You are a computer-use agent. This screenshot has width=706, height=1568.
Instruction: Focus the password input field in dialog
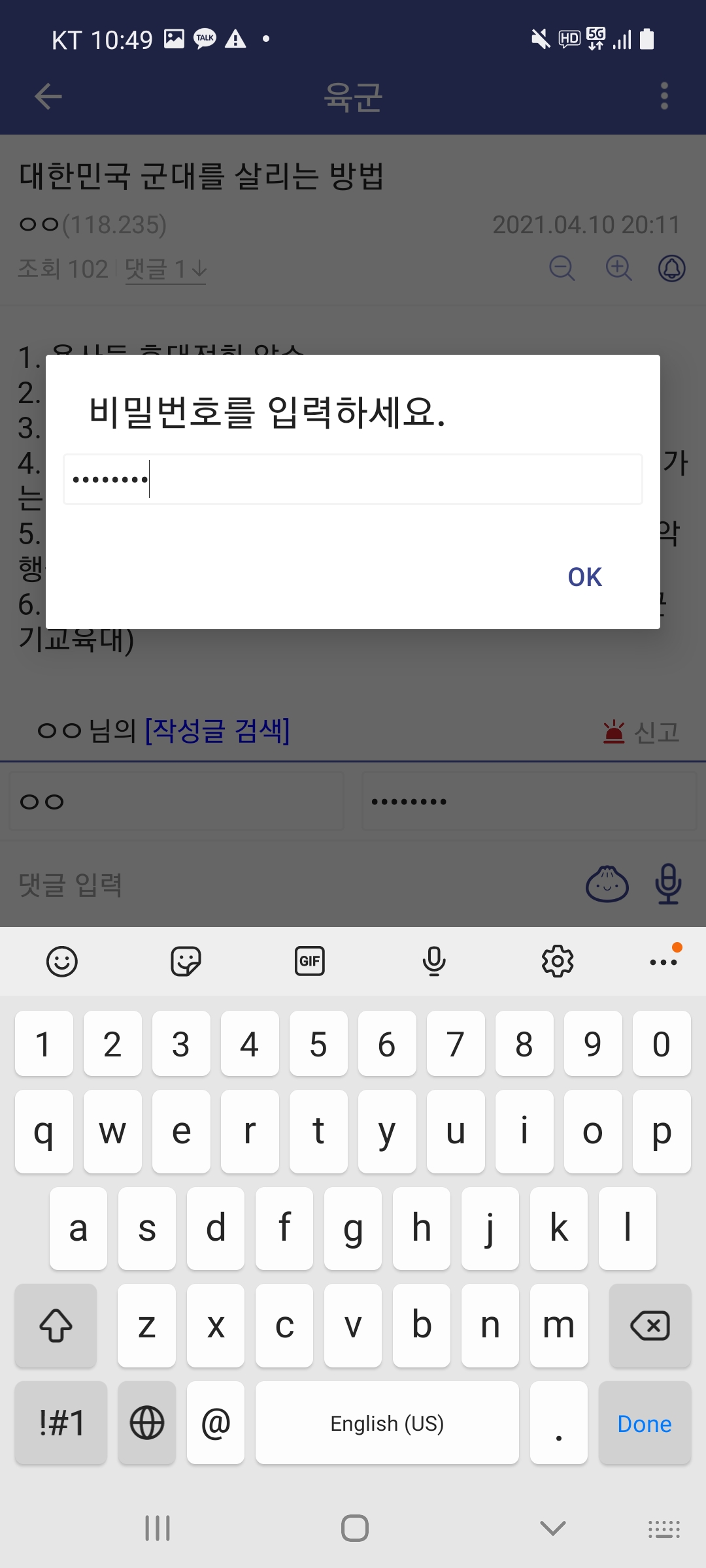click(x=353, y=479)
